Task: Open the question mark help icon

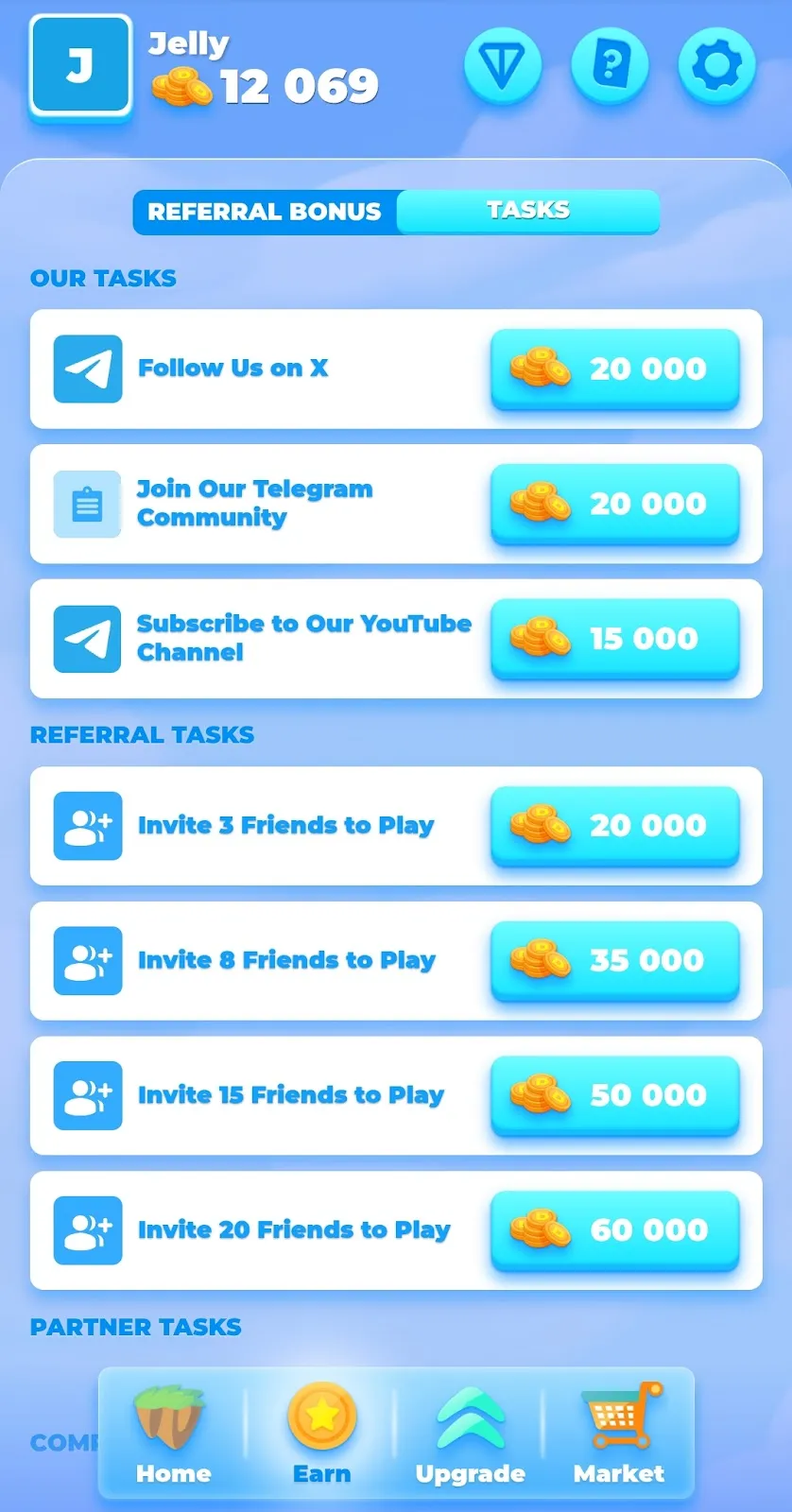Action: point(610,65)
